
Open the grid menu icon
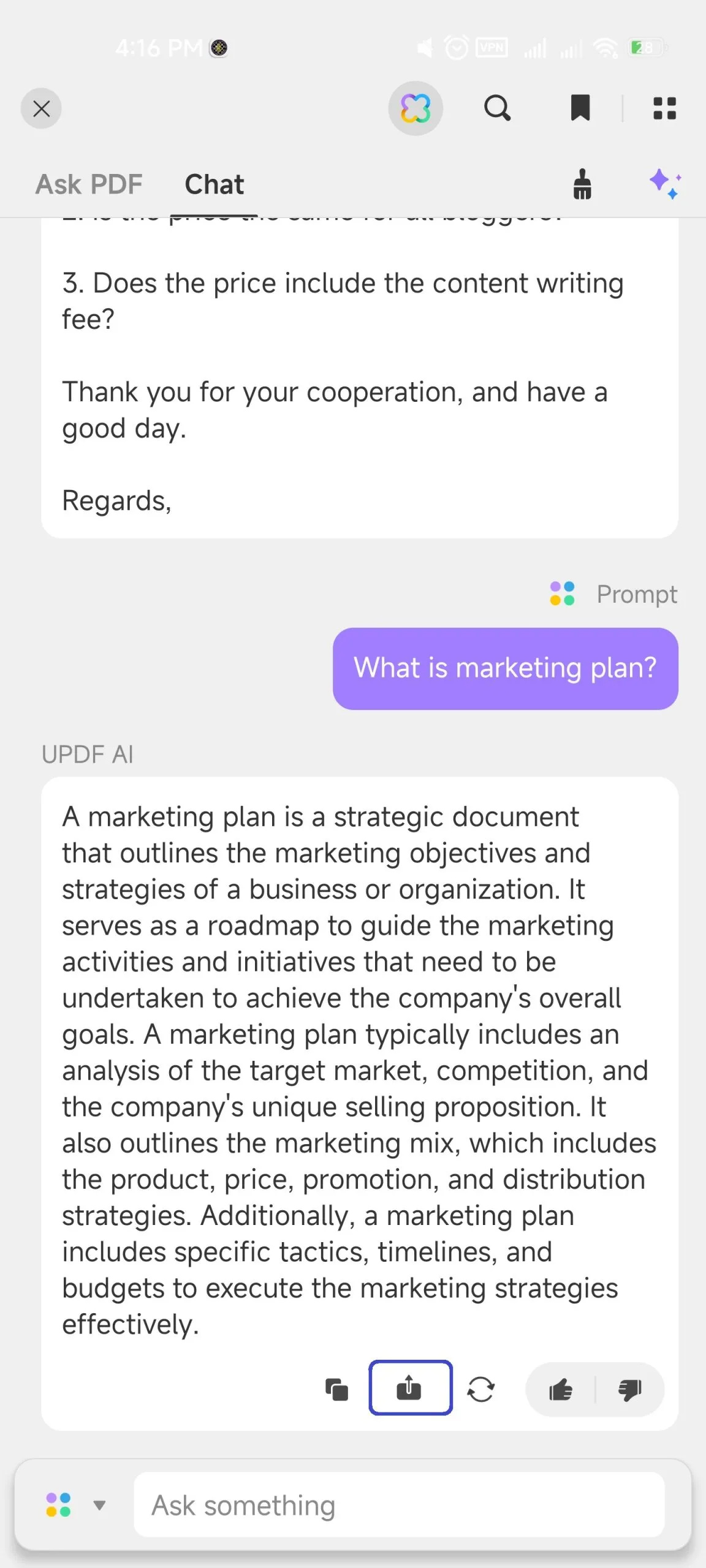pyautogui.click(x=665, y=109)
